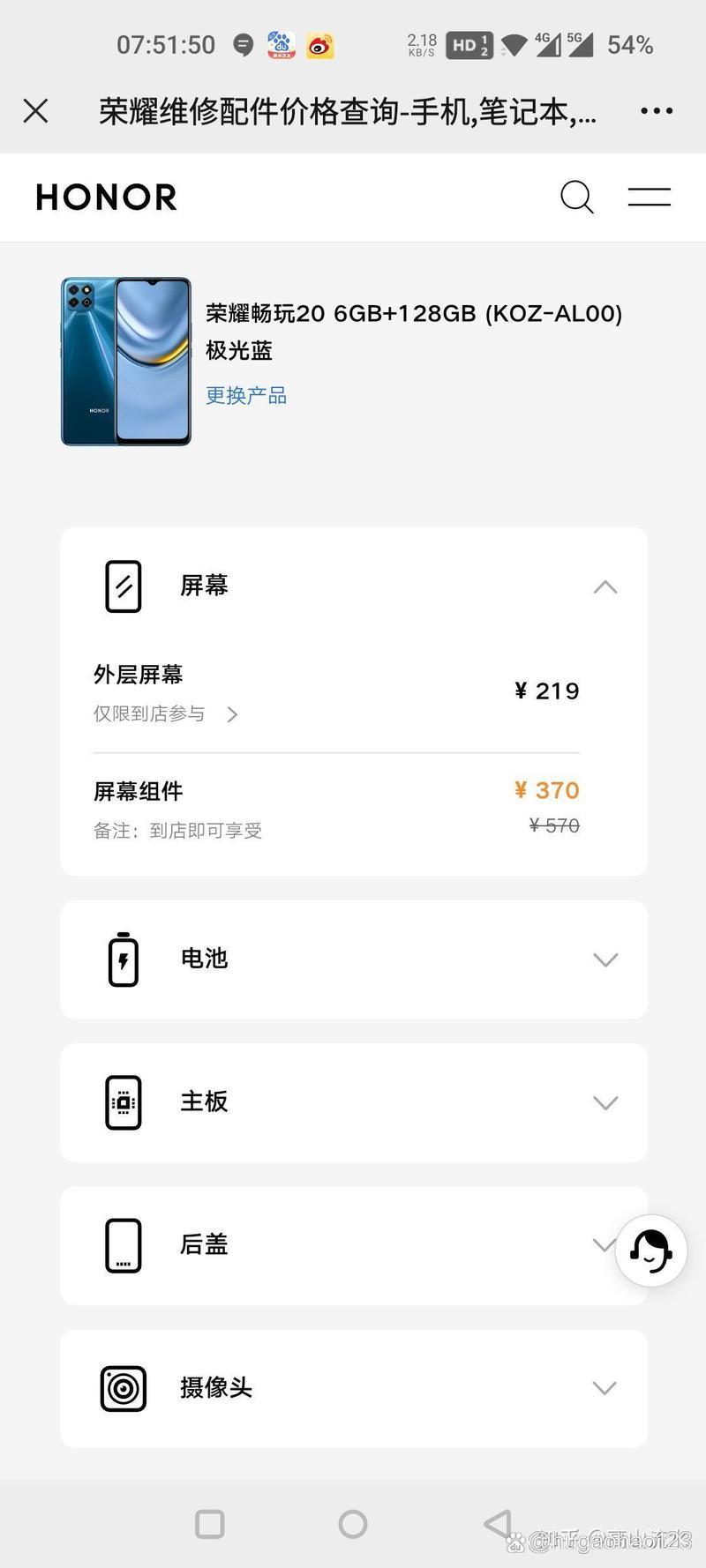
Task: Click the 主板 (motherboard) category icon
Action: coord(123,1102)
